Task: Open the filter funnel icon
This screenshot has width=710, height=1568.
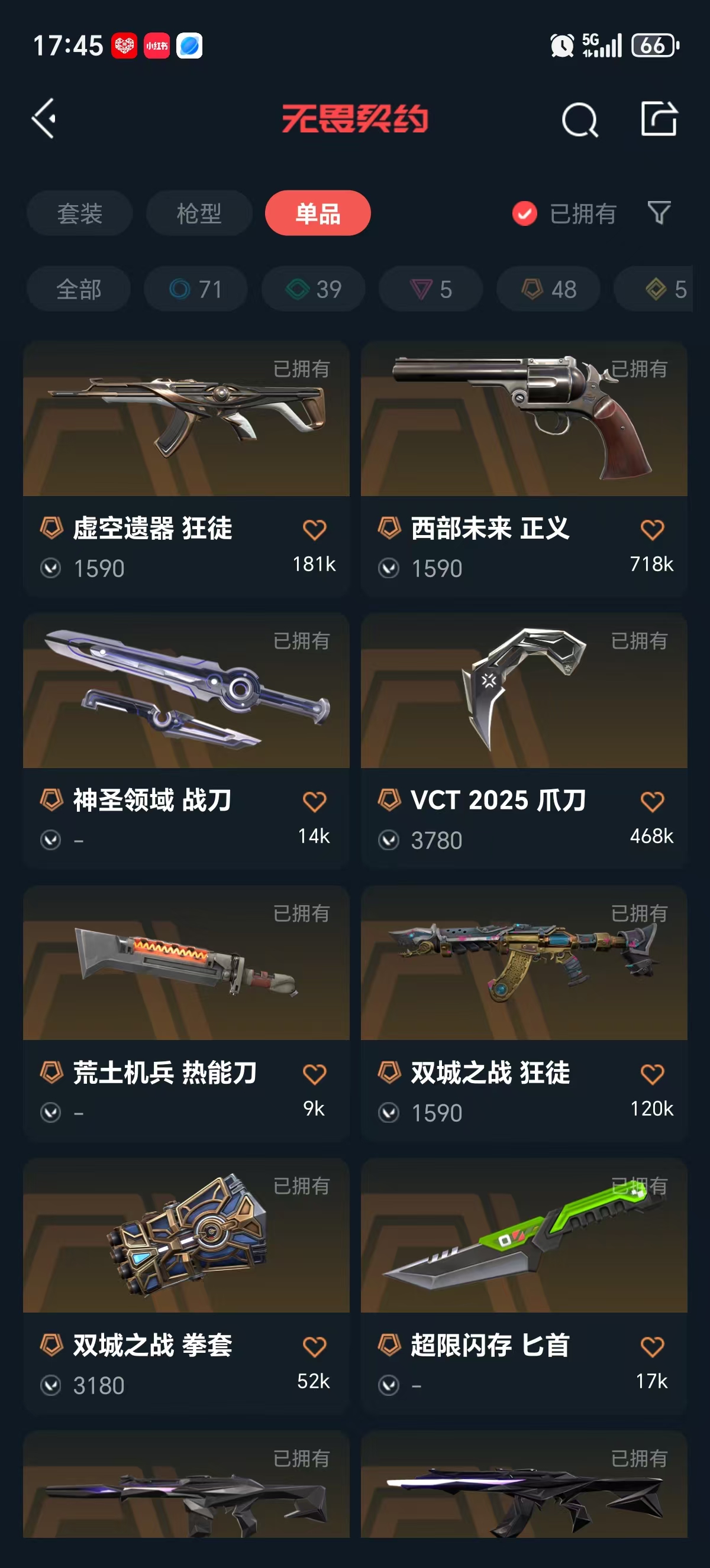Action: tap(659, 213)
